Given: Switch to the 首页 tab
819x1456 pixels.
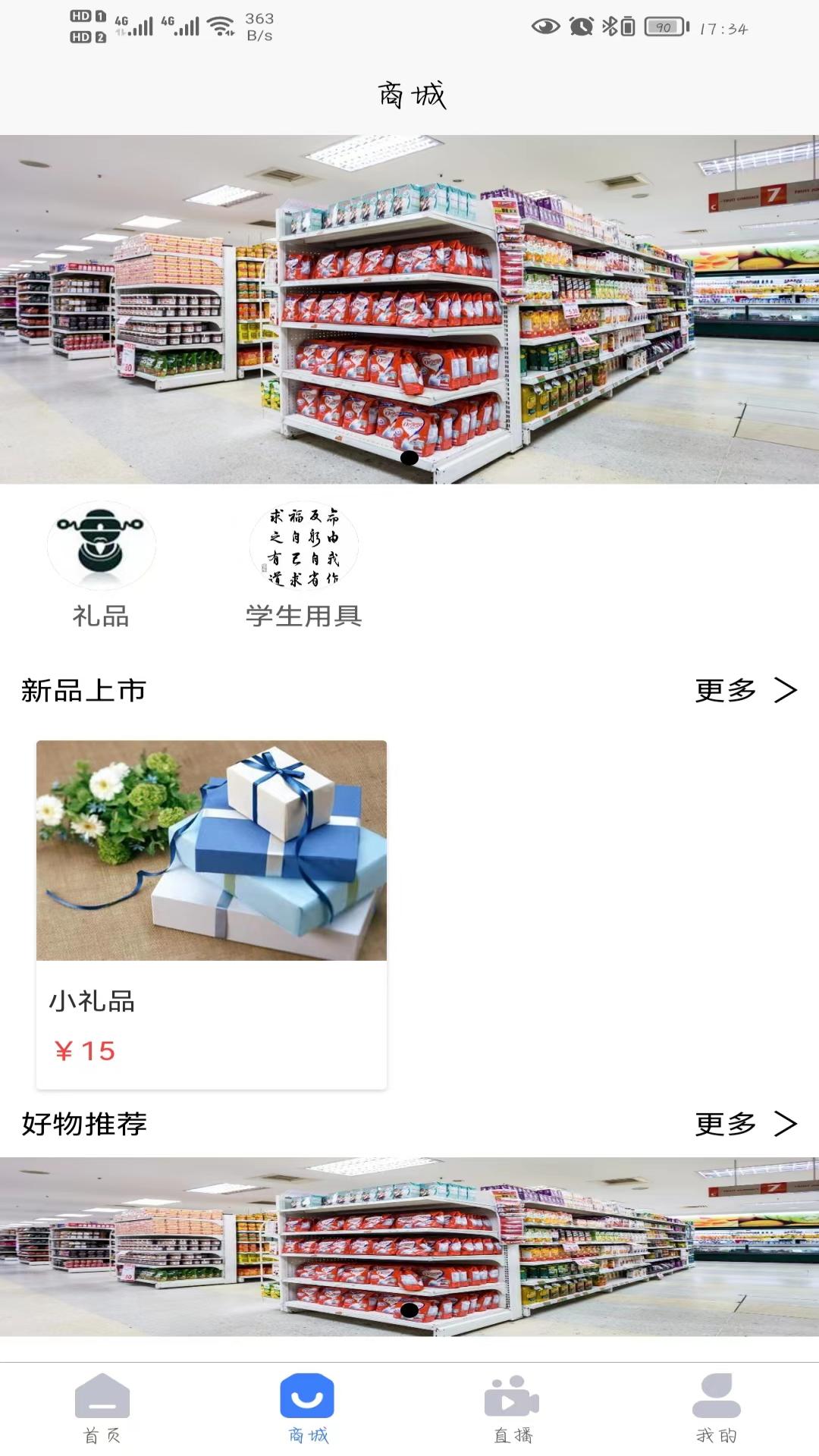Looking at the screenshot, I should click(x=102, y=1408).
